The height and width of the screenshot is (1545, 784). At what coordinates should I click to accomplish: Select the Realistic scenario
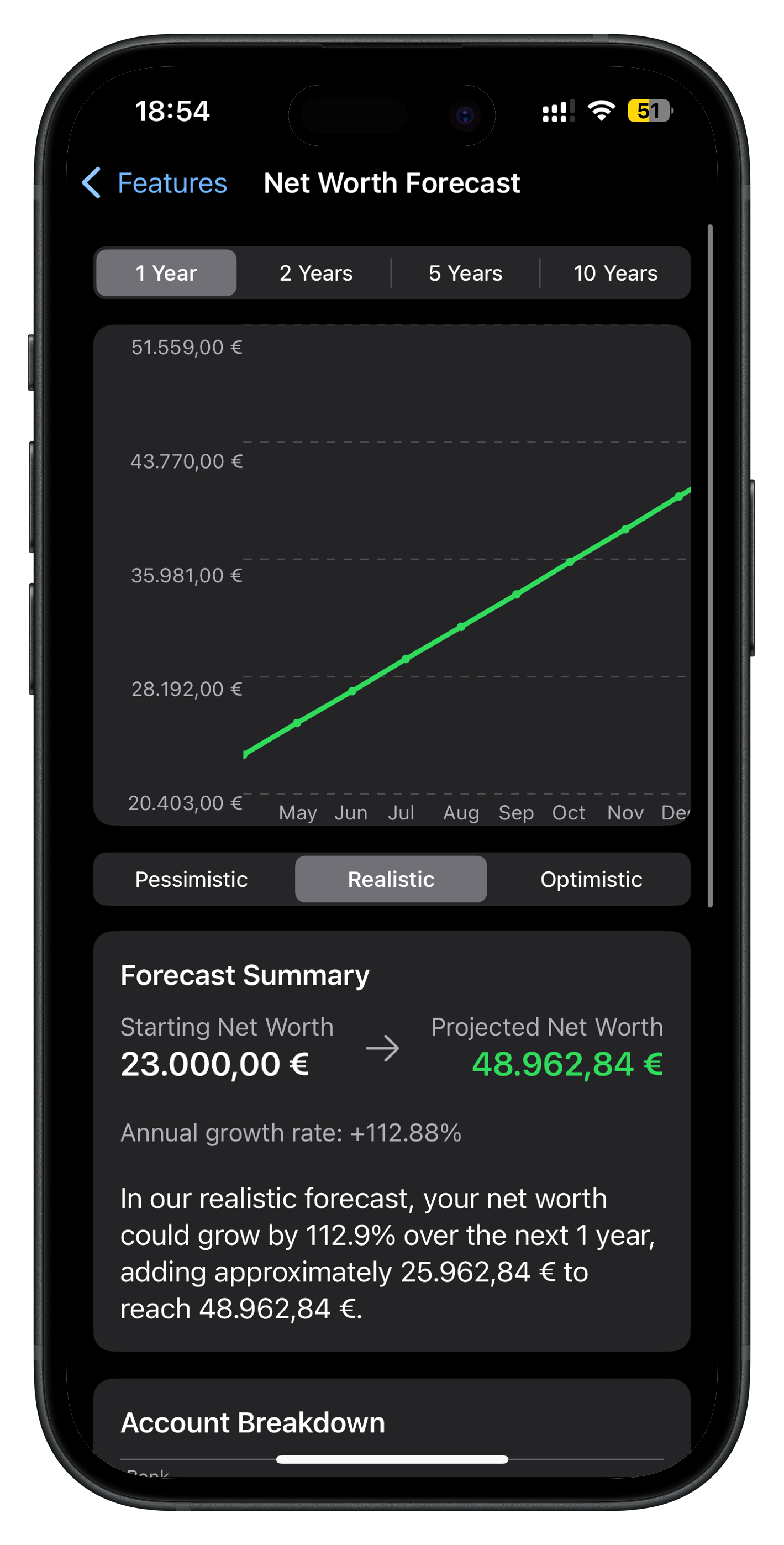tap(391, 879)
